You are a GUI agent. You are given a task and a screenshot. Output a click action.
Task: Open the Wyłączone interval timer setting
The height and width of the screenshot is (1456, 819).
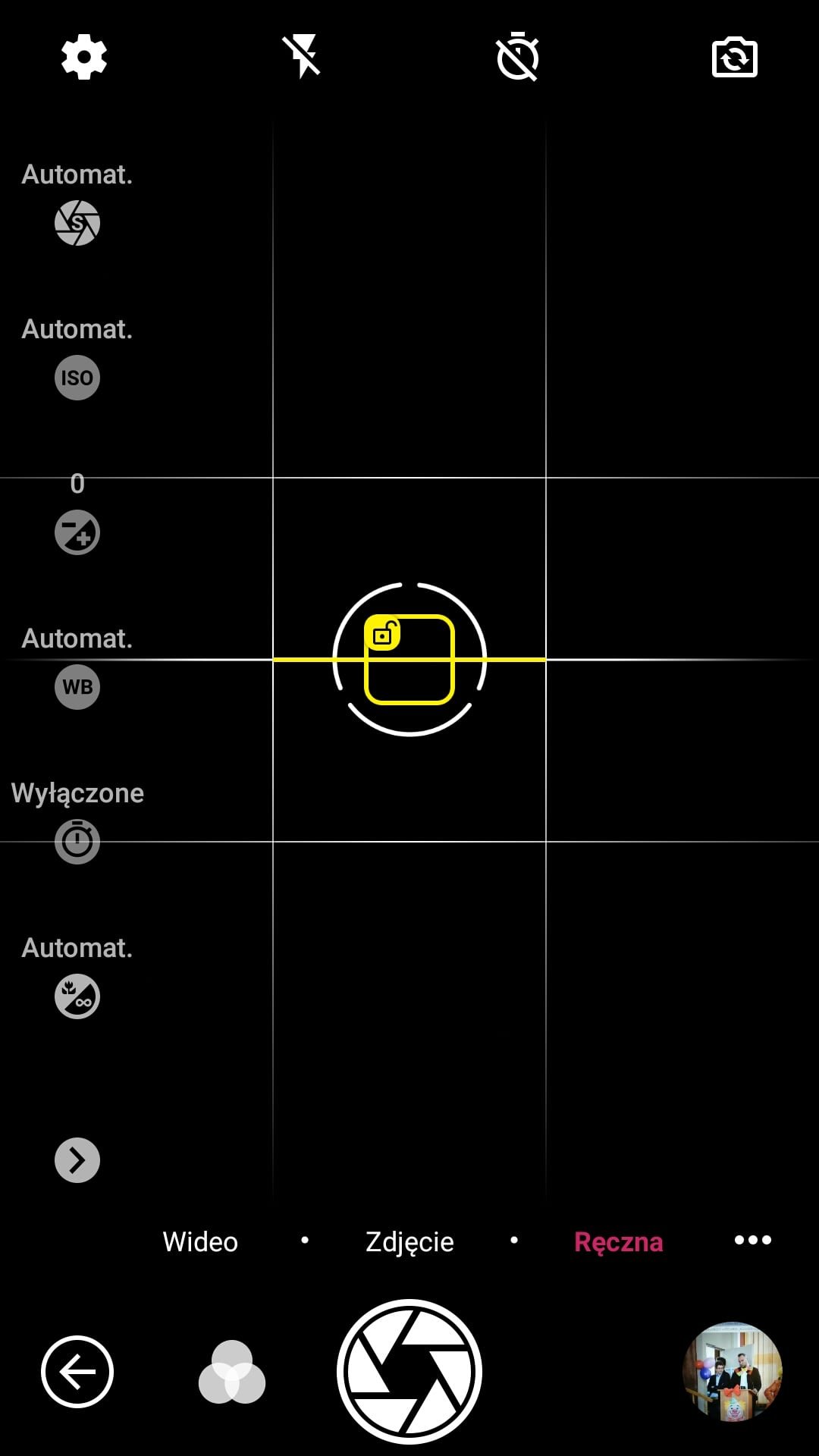pyautogui.click(x=77, y=842)
